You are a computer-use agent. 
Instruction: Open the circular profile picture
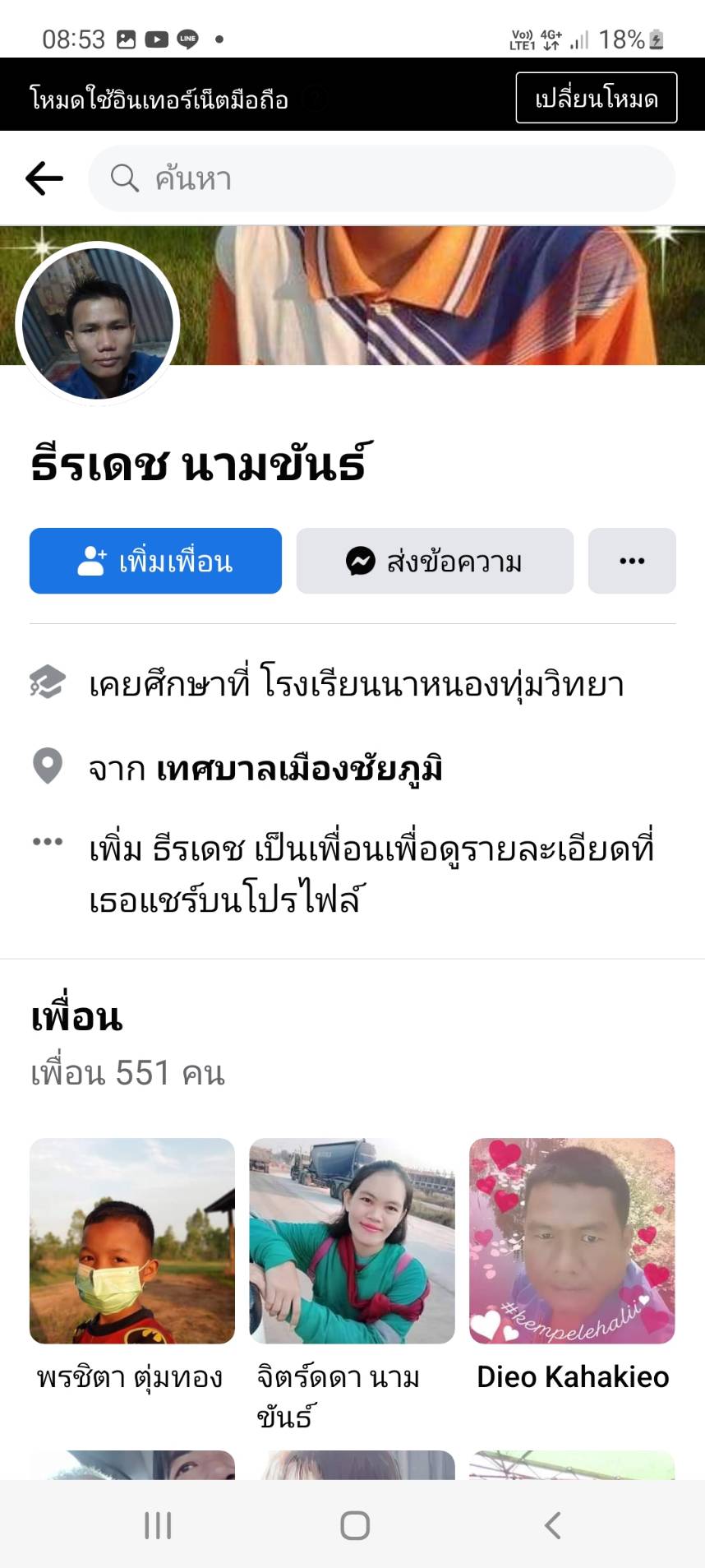(98, 324)
